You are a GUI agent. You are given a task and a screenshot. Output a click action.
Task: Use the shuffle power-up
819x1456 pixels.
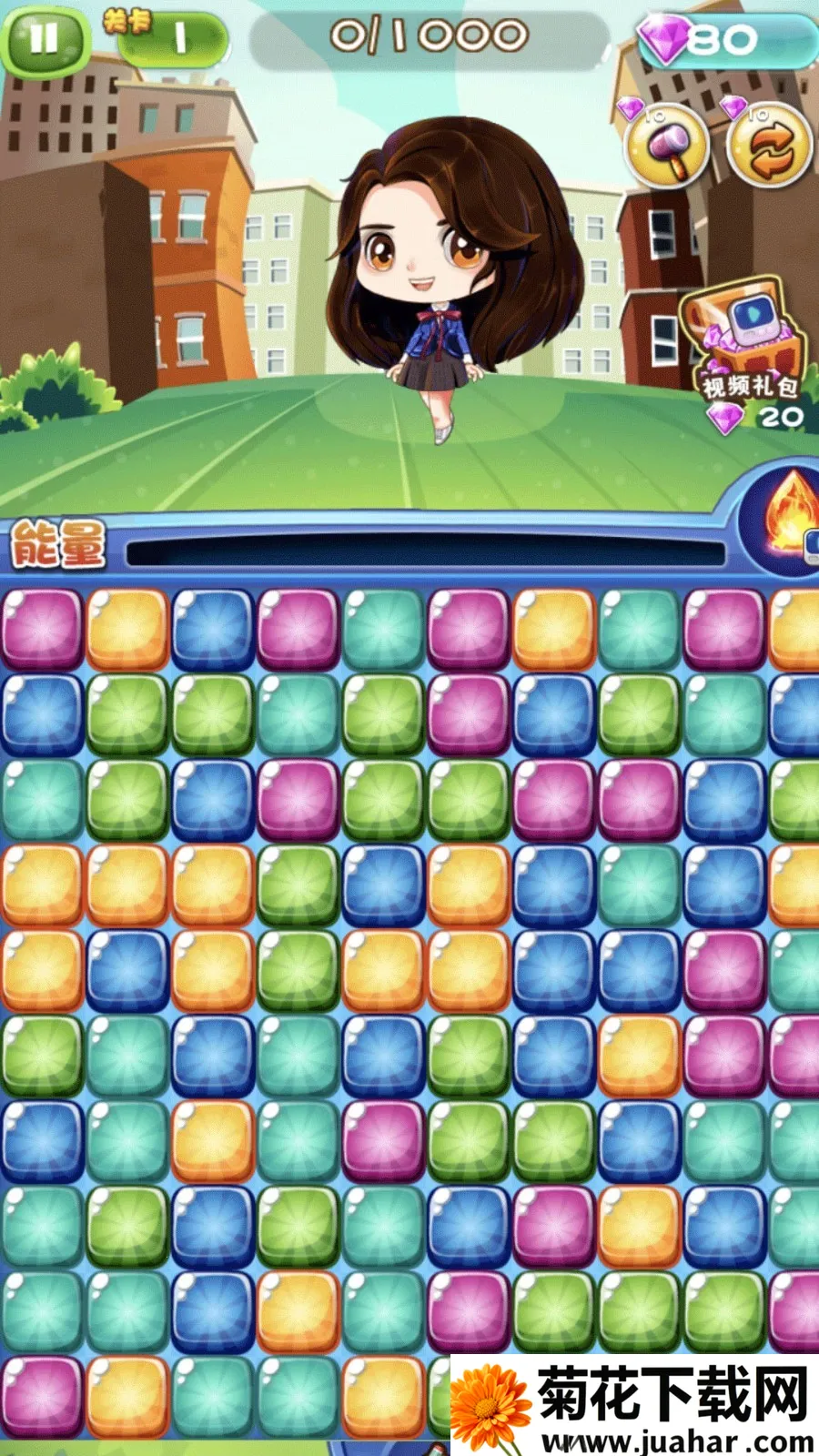click(770, 146)
